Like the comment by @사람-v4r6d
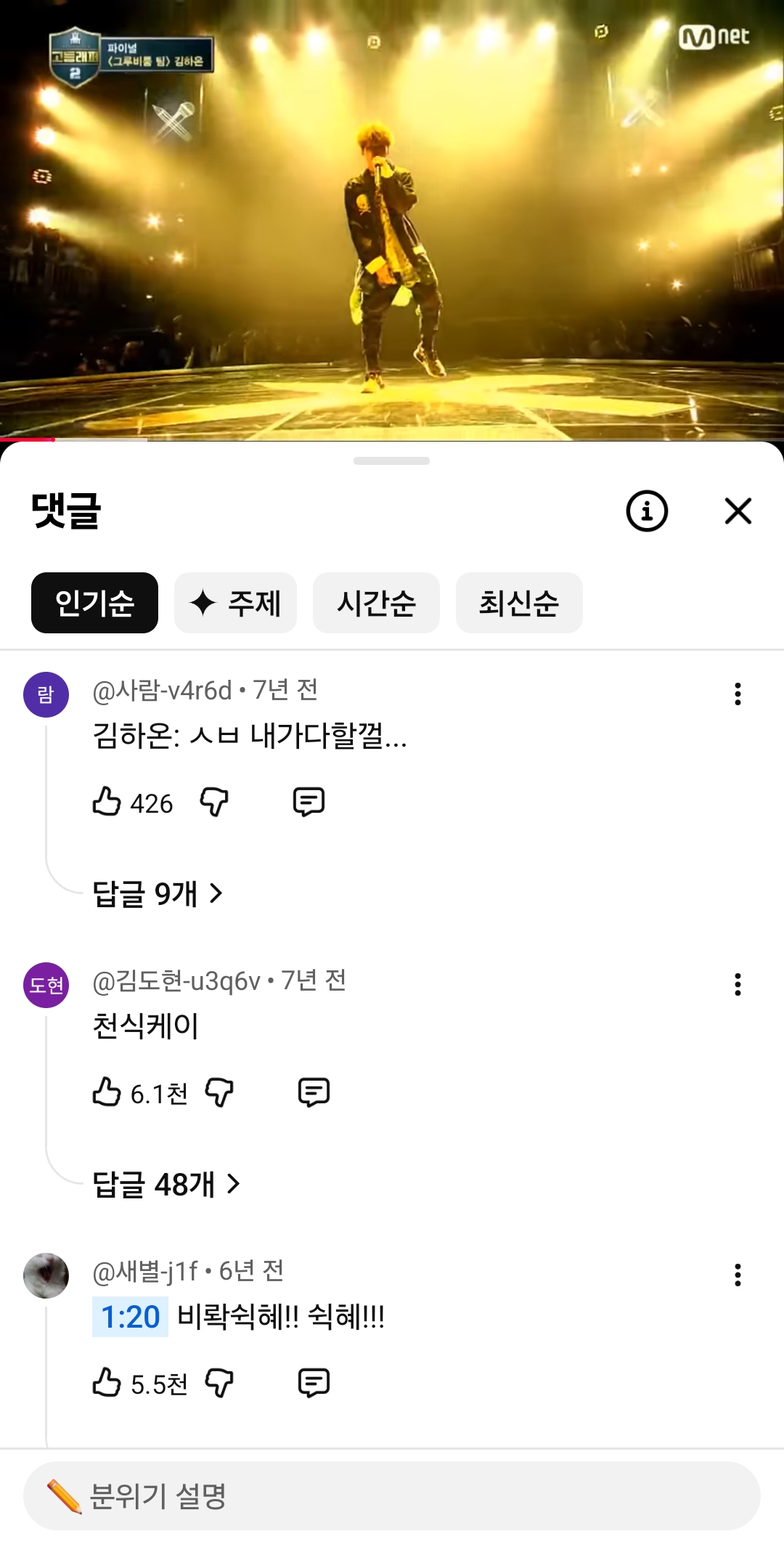This screenshot has width=784, height=1547. coord(107,802)
